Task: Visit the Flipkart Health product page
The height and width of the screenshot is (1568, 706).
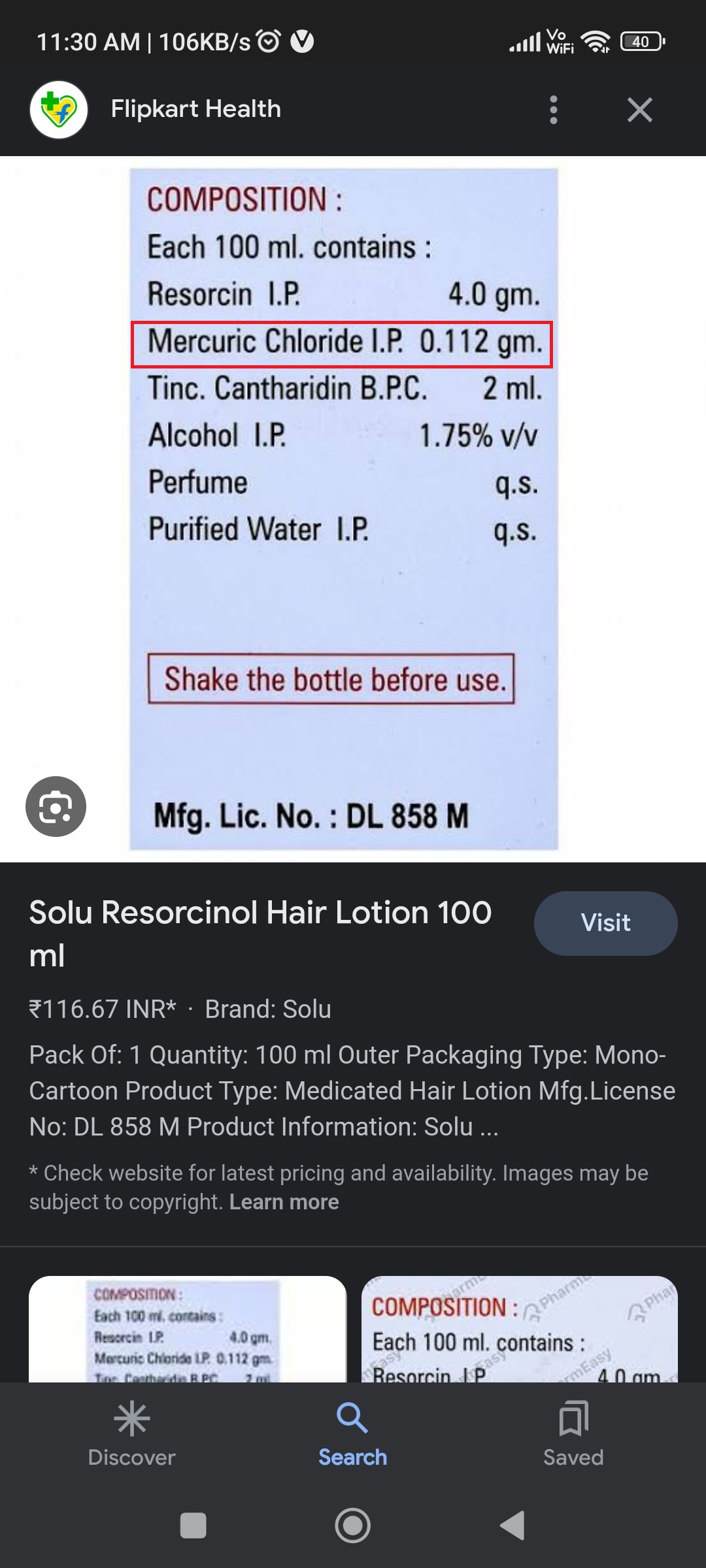Action: point(605,923)
